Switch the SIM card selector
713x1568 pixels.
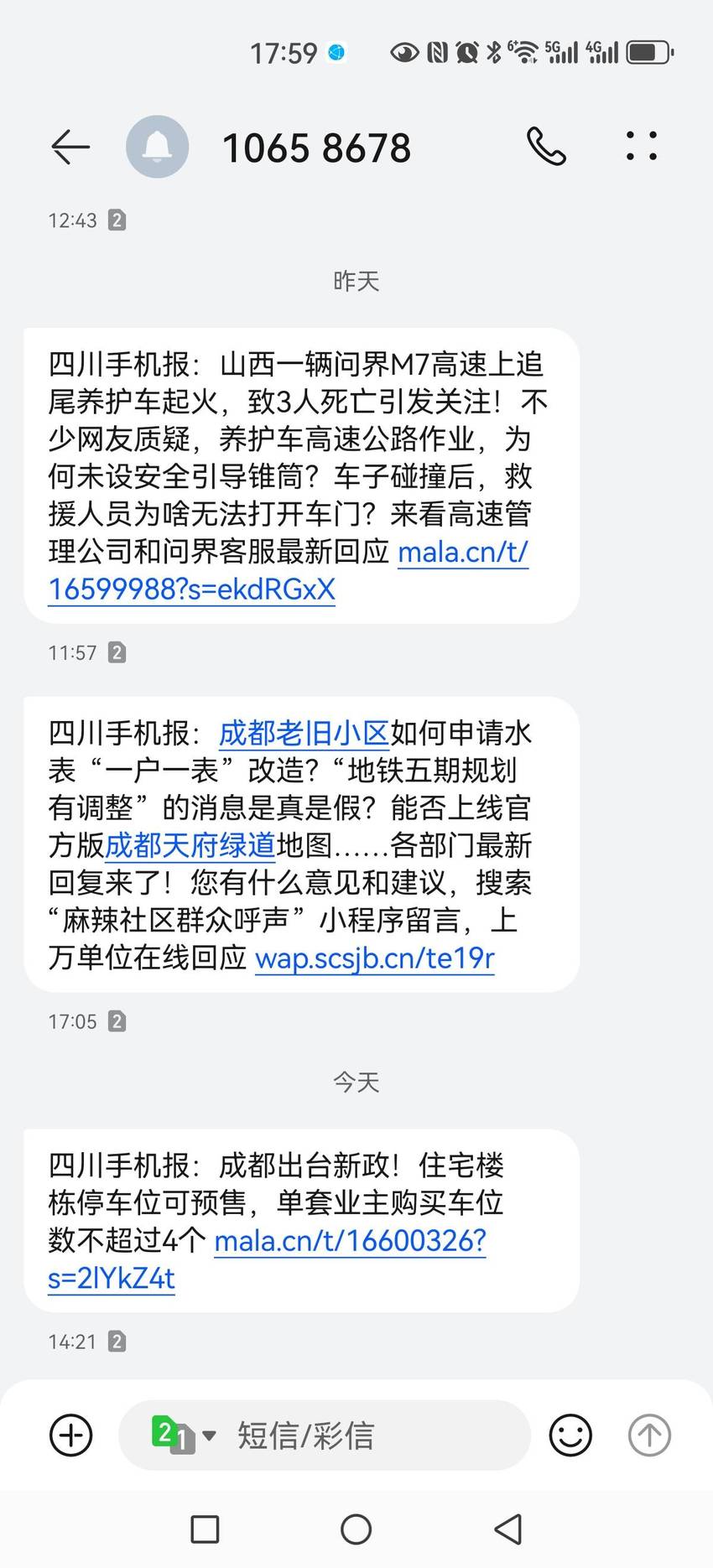pos(183,1435)
